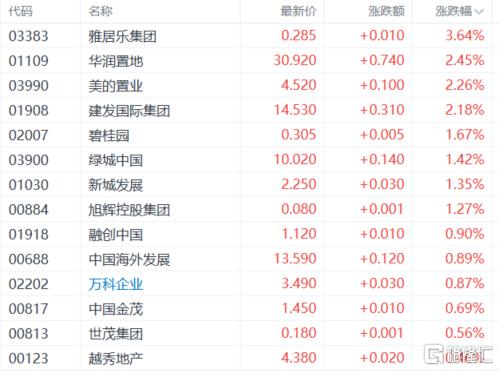View details for 美的置业
Screen dimensions: 499x371
pyautogui.click(x=249, y=85)
